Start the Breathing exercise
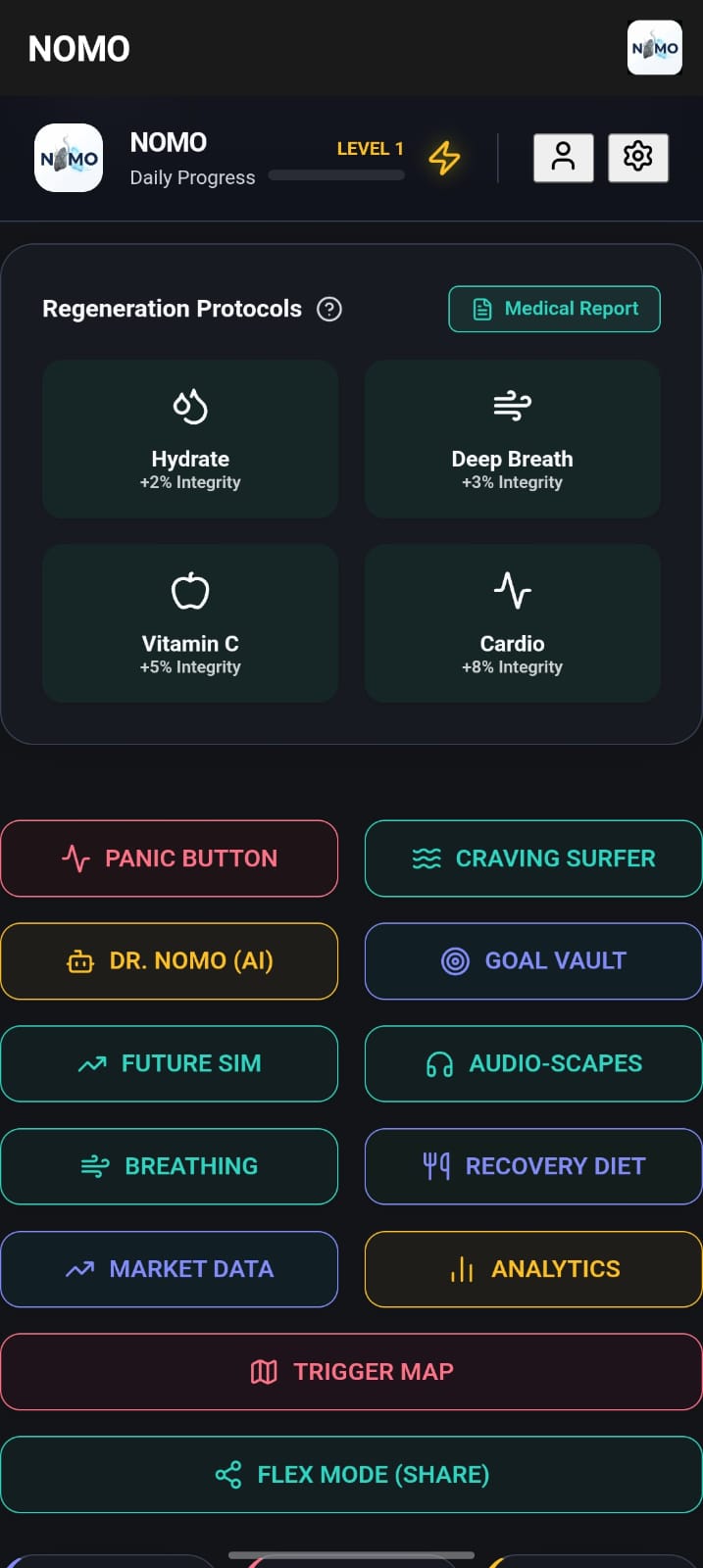The width and height of the screenshot is (703, 1568). [x=170, y=1167]
